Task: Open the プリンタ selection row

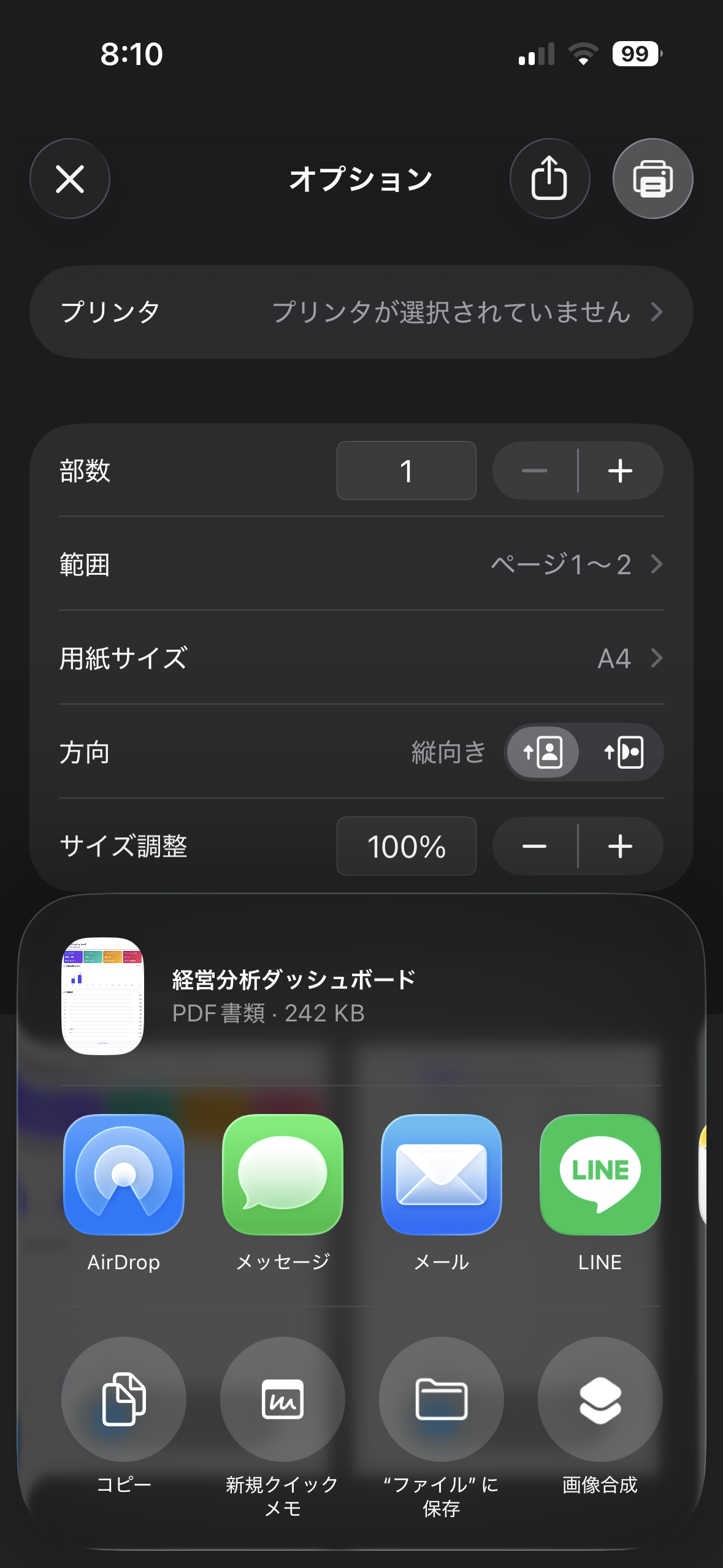Action: pyautogui.click(x=361, y=312)
